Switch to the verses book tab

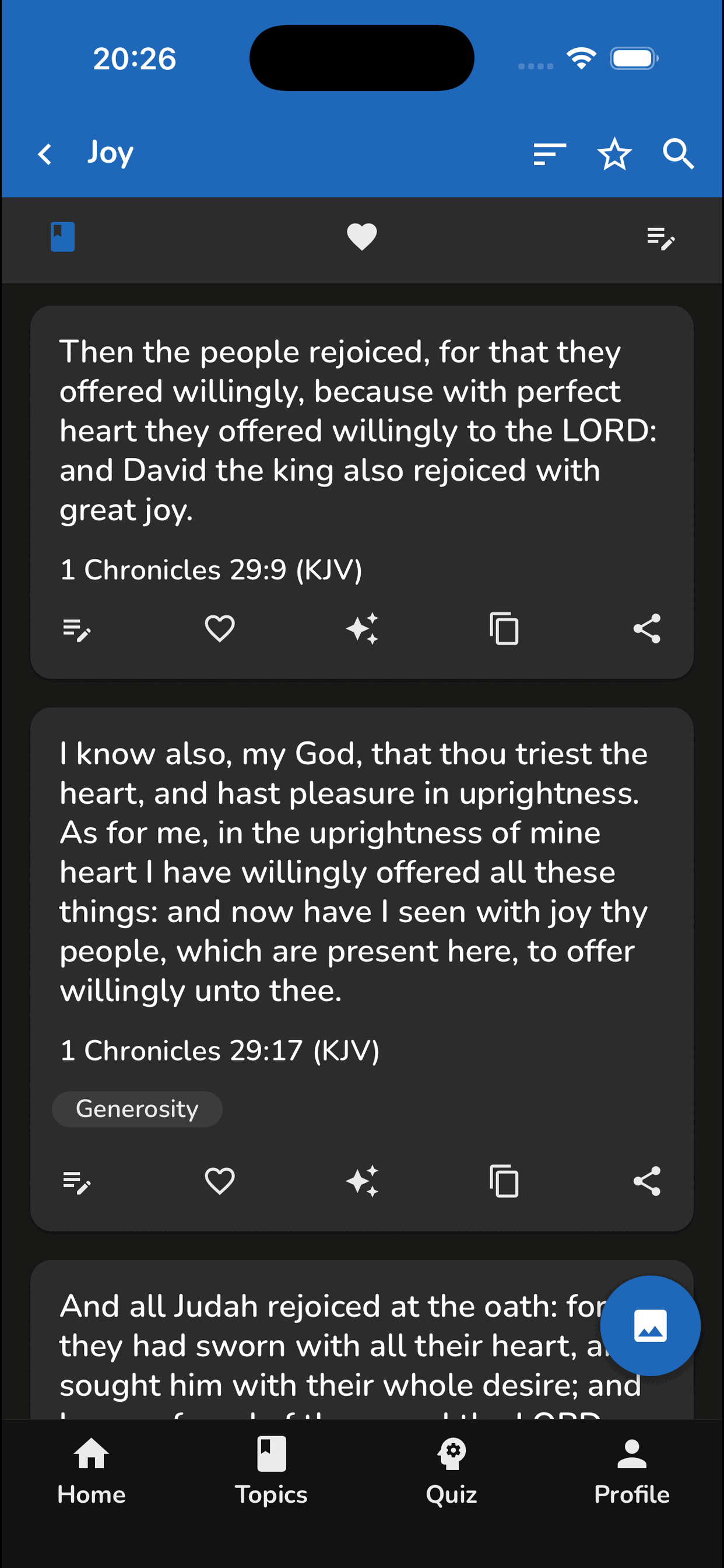point(62,237)
